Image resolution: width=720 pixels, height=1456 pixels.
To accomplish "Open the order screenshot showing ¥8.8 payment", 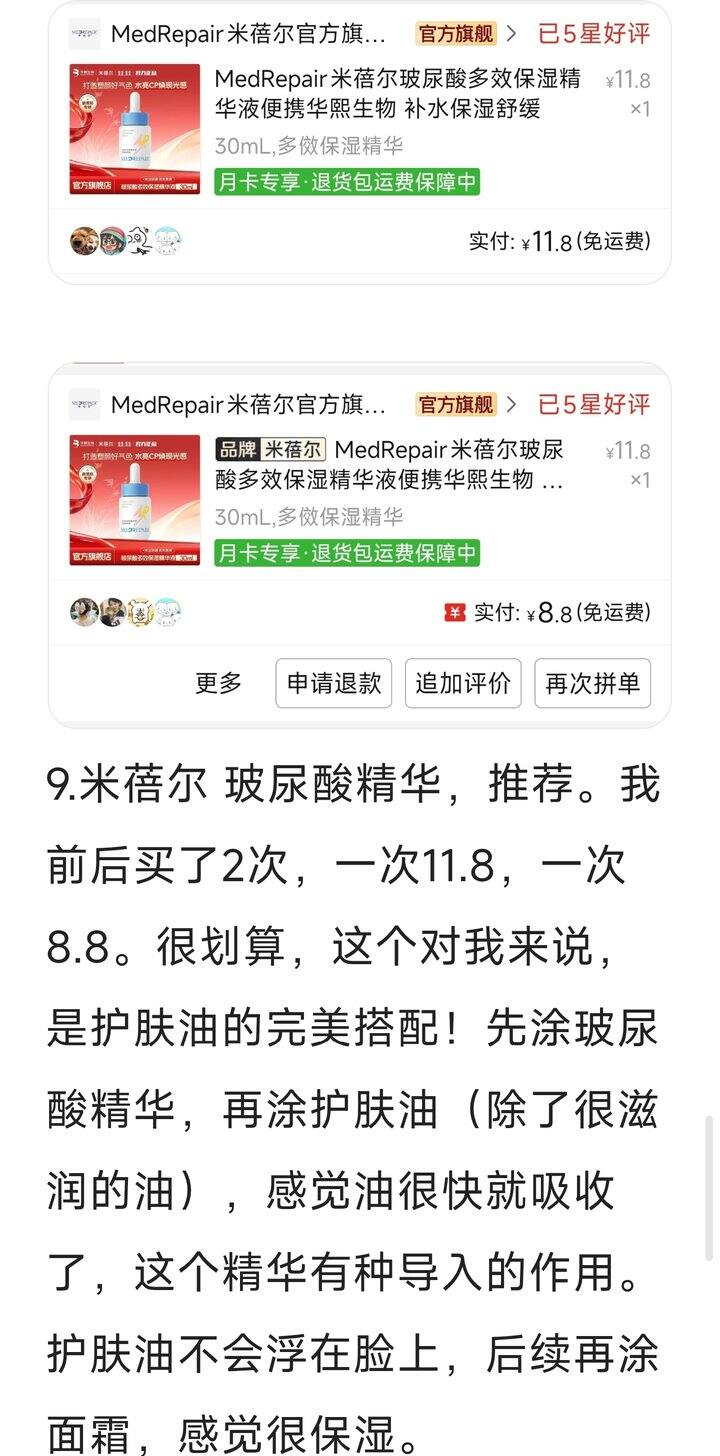I will click(360, 545).
